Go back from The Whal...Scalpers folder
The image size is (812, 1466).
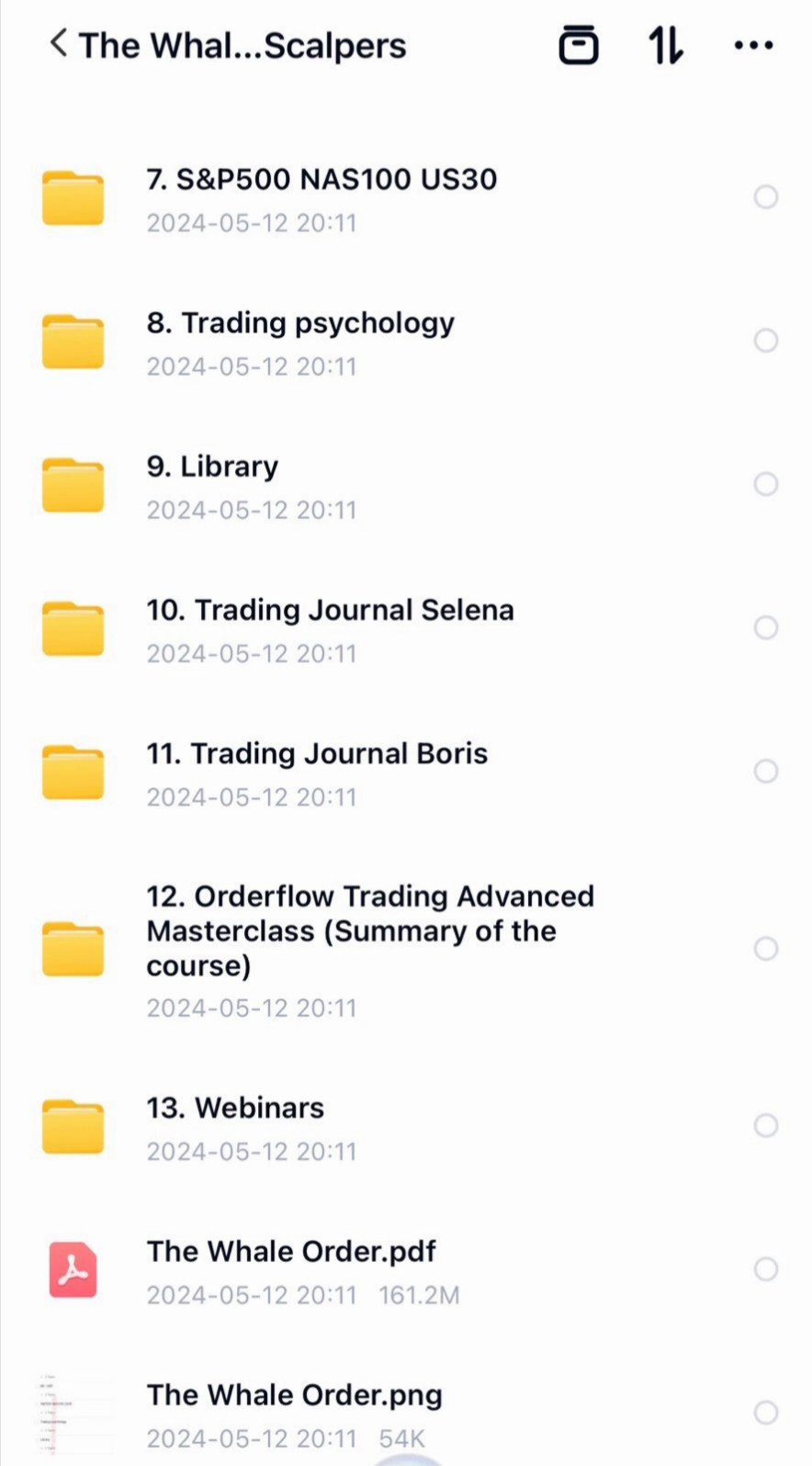point(59,43)
